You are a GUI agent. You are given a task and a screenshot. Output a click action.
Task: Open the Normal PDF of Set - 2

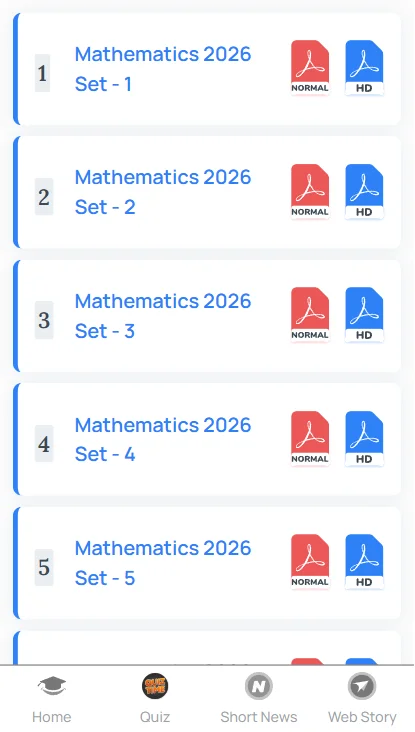pyautogui.click(x=310, y=191)
